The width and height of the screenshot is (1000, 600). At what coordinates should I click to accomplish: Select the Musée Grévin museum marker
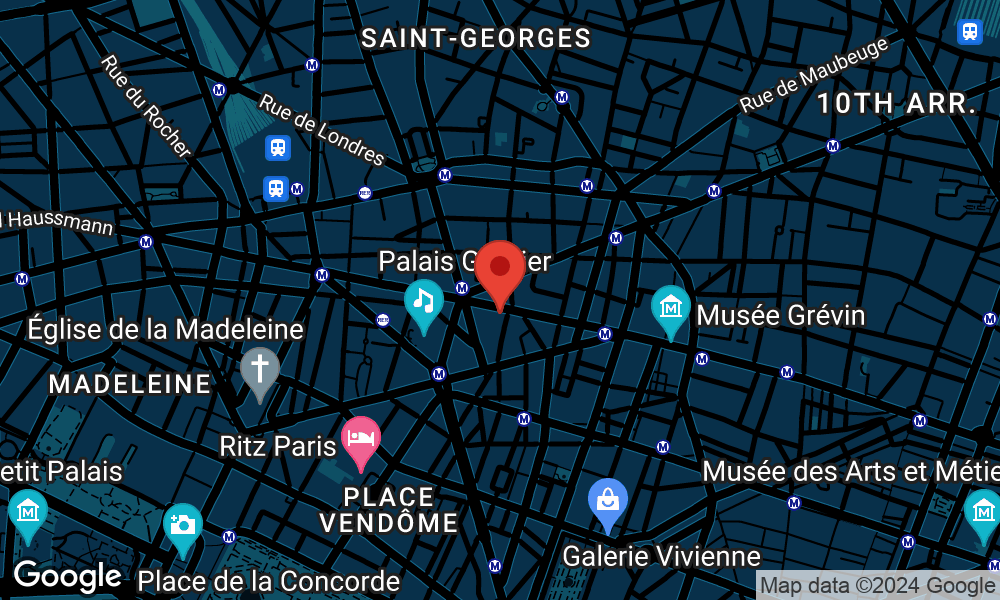pyautogui.click(x=670, y=308)
